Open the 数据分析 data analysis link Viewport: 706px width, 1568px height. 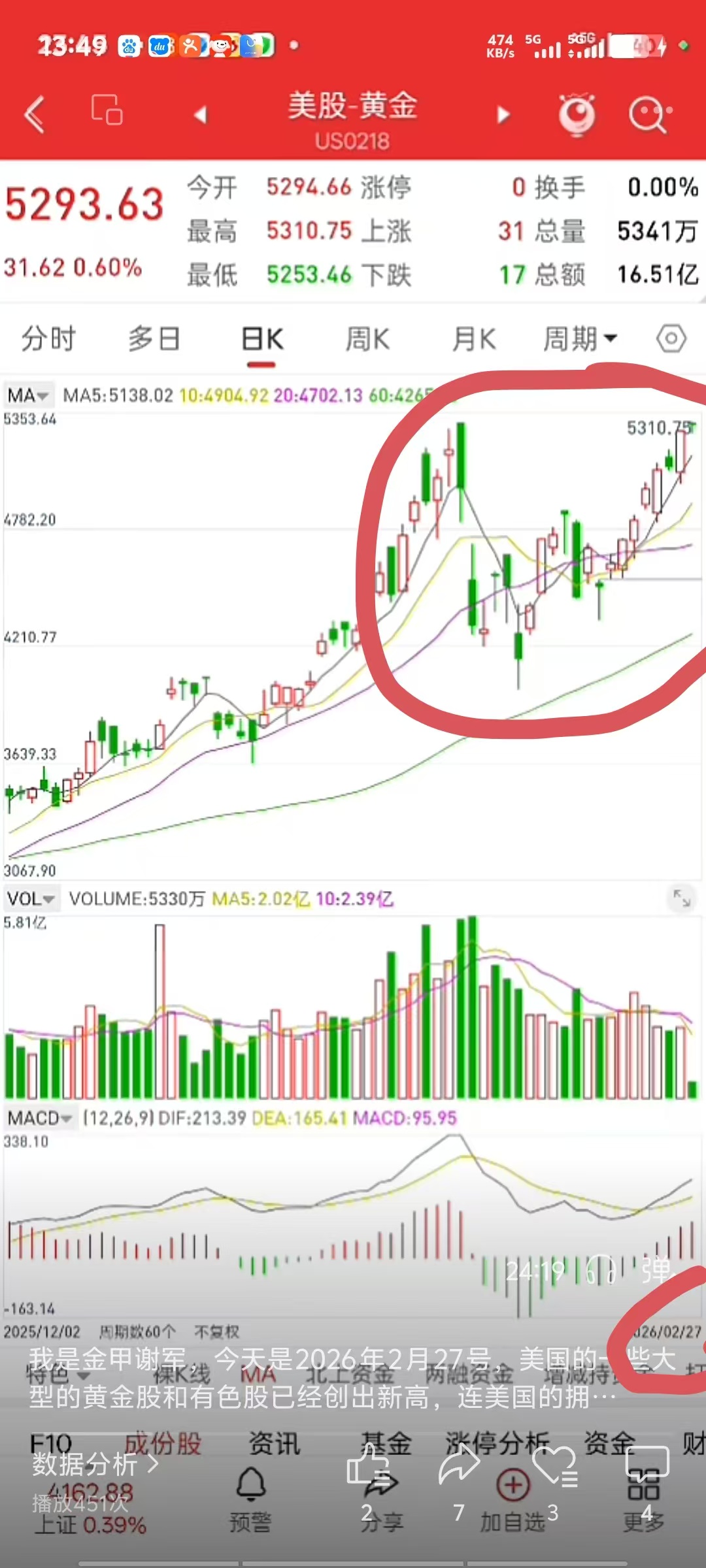(95, 1464)
